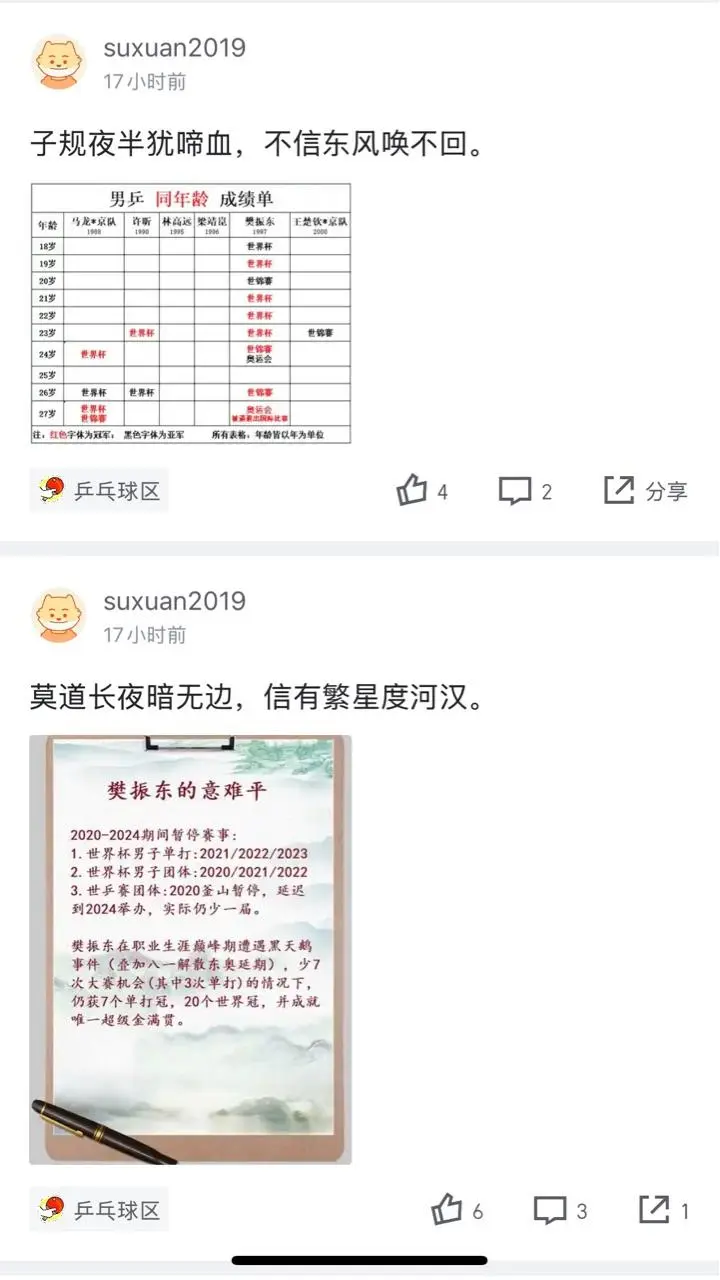Like the 莫道长夜暗无边 post

tap(456, 1211)
